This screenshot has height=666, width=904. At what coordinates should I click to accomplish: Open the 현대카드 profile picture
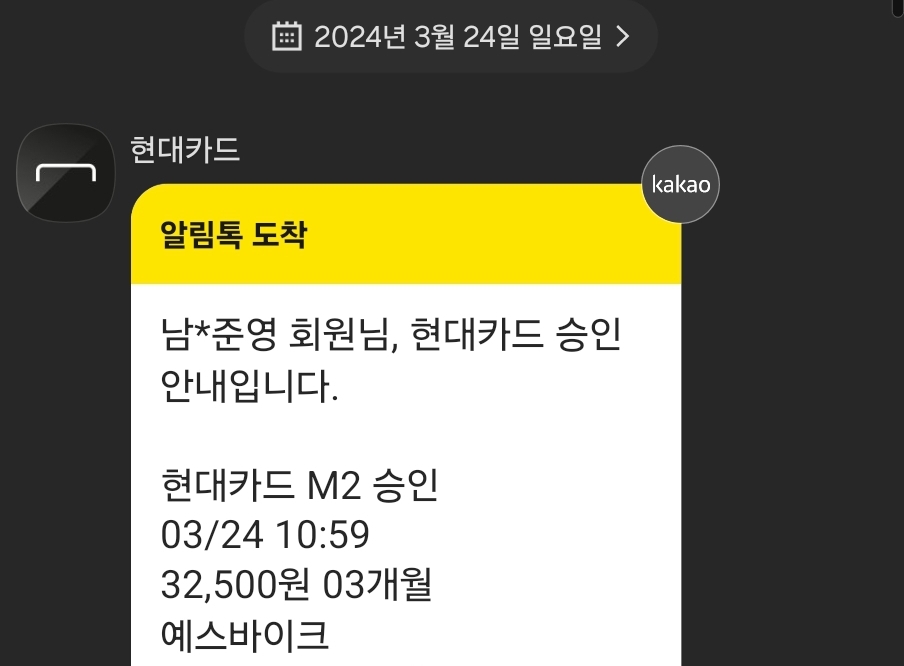(x=66, y=174)
